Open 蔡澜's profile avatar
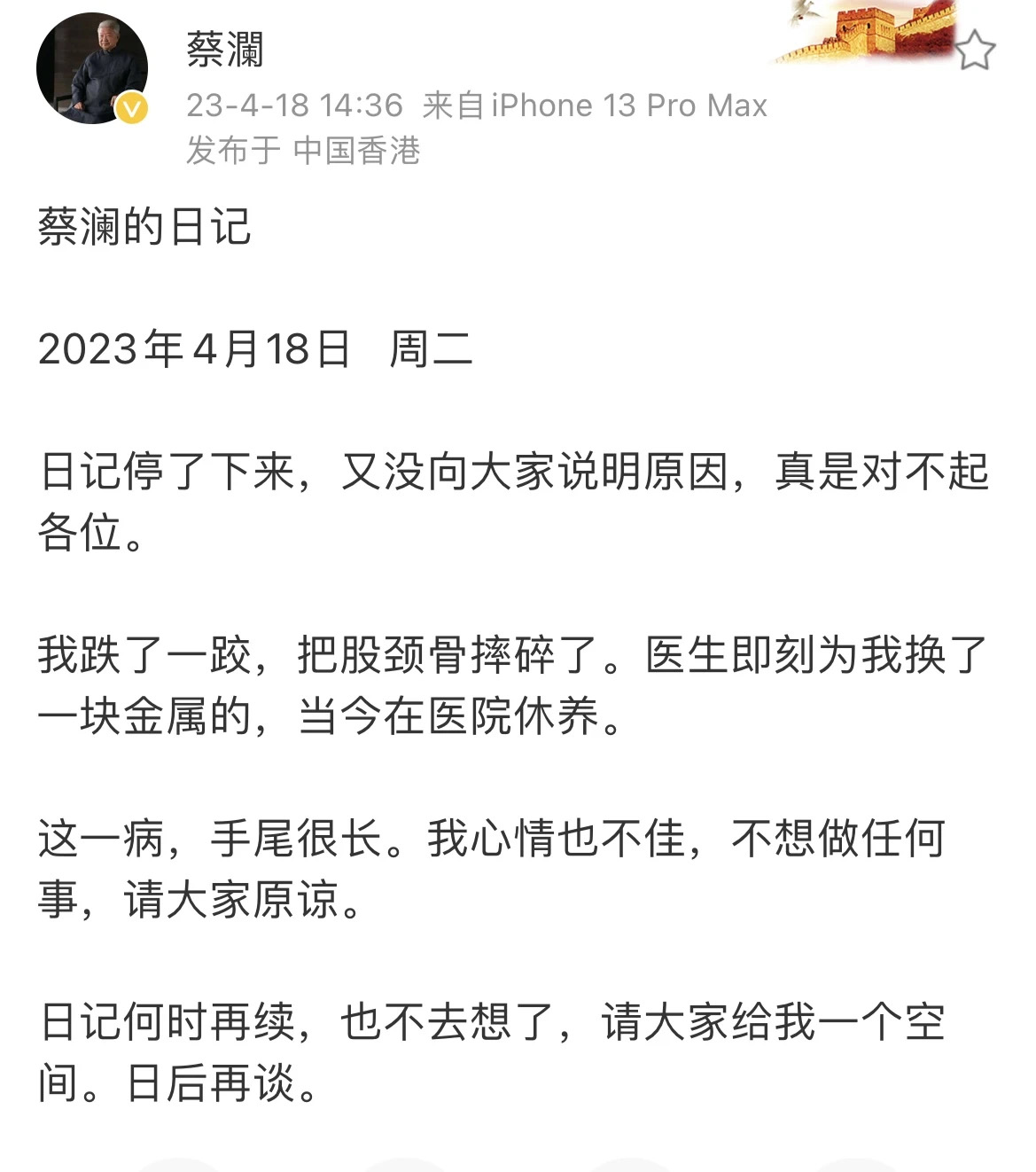Screen dimensions: 1036x1172 click(x=91, y=69)
